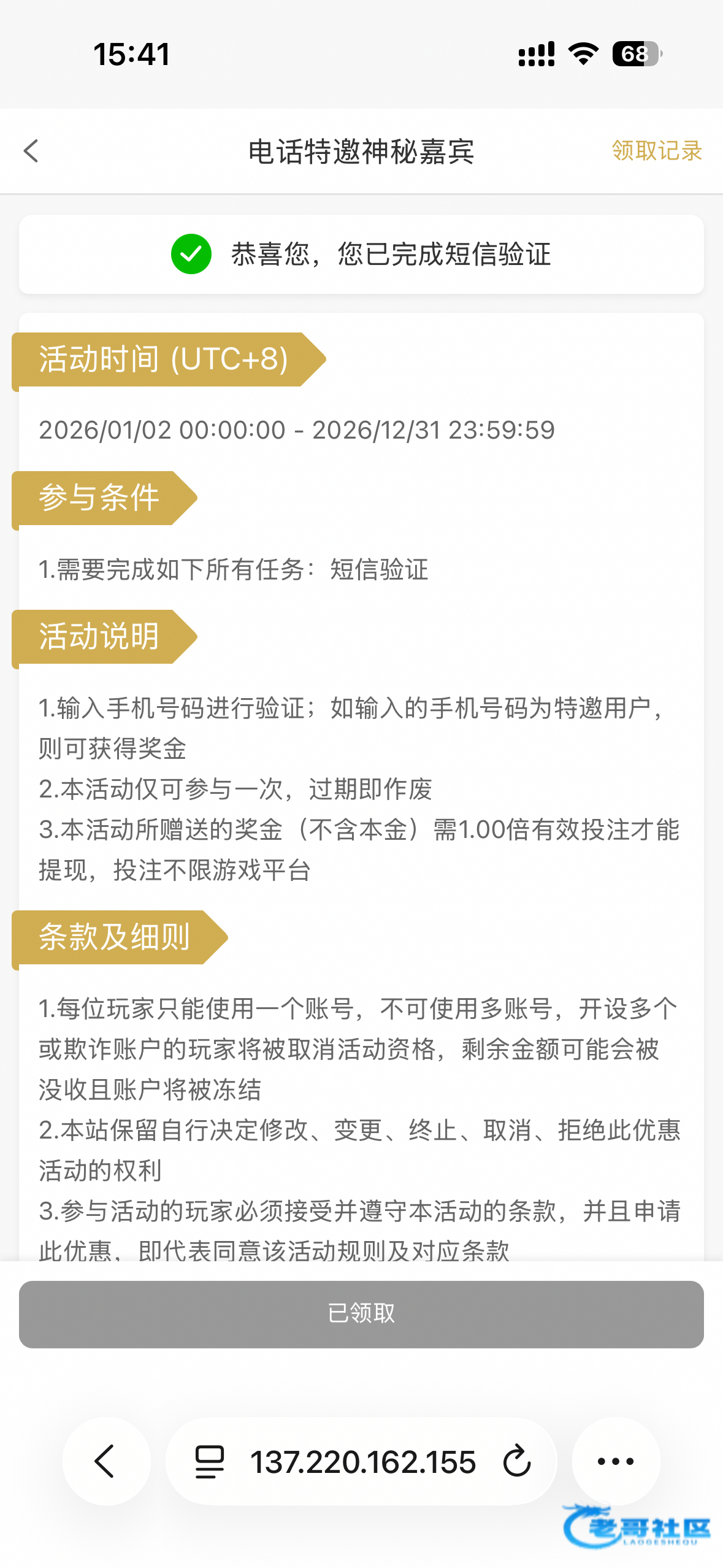Screen dimensions: 723x1568
Task: Select the 137.220.162.155 address bar
Action: (x=362, y=1461)
